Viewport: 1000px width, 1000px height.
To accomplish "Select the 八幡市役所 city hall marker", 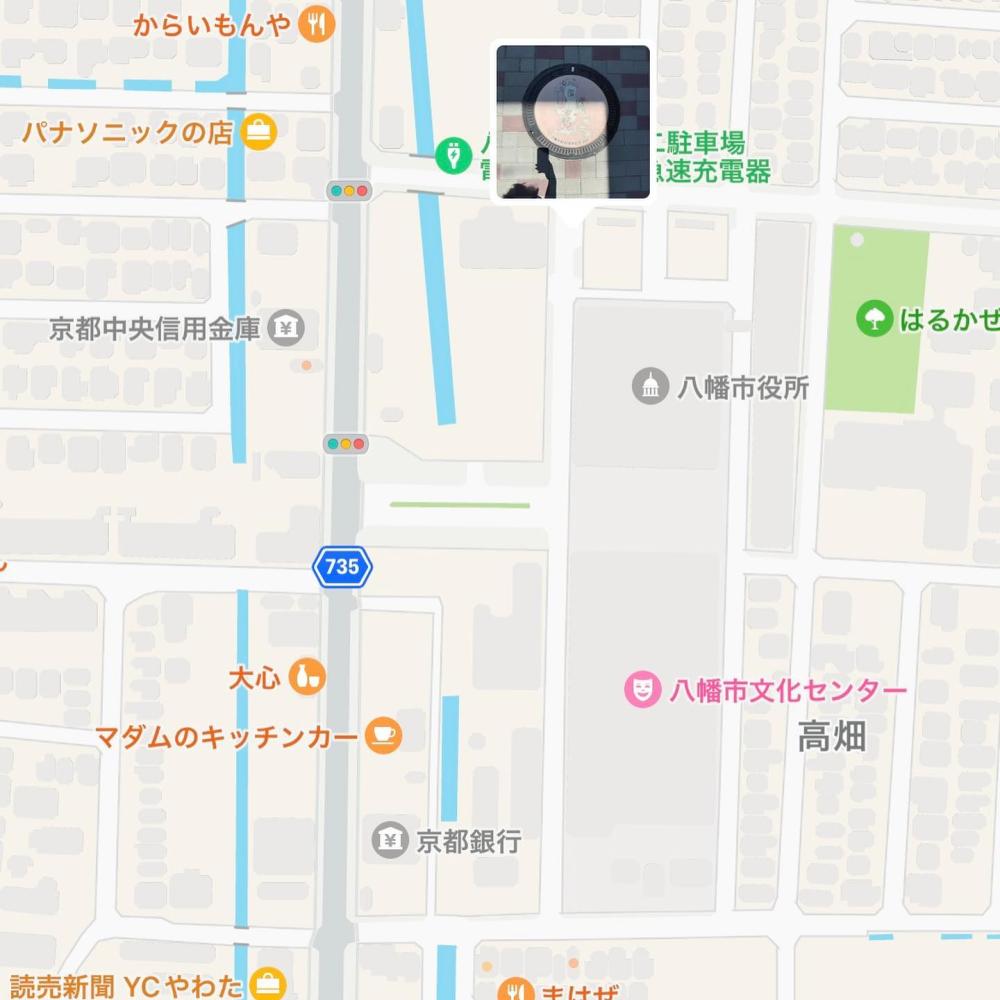I will pos(650,386).
